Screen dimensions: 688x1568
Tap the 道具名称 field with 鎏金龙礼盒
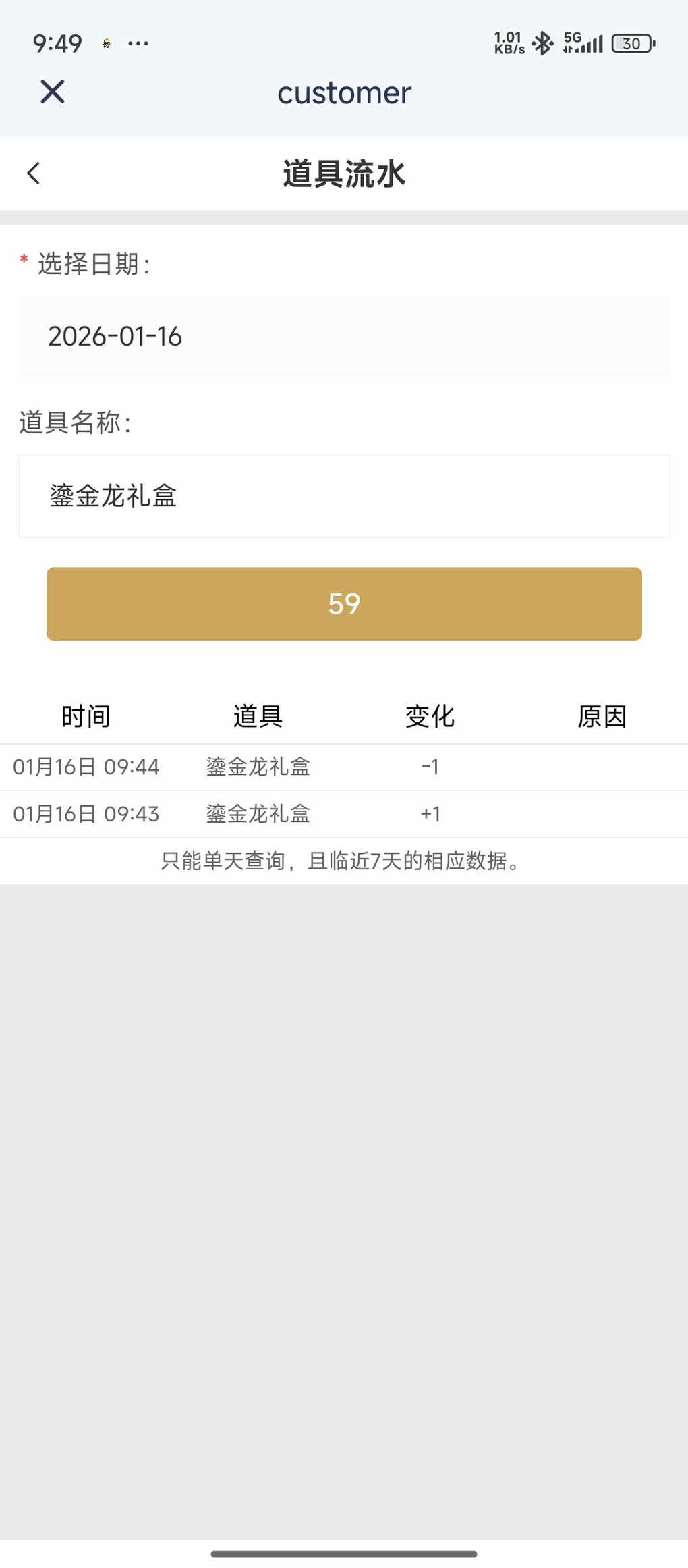point(344,496)
